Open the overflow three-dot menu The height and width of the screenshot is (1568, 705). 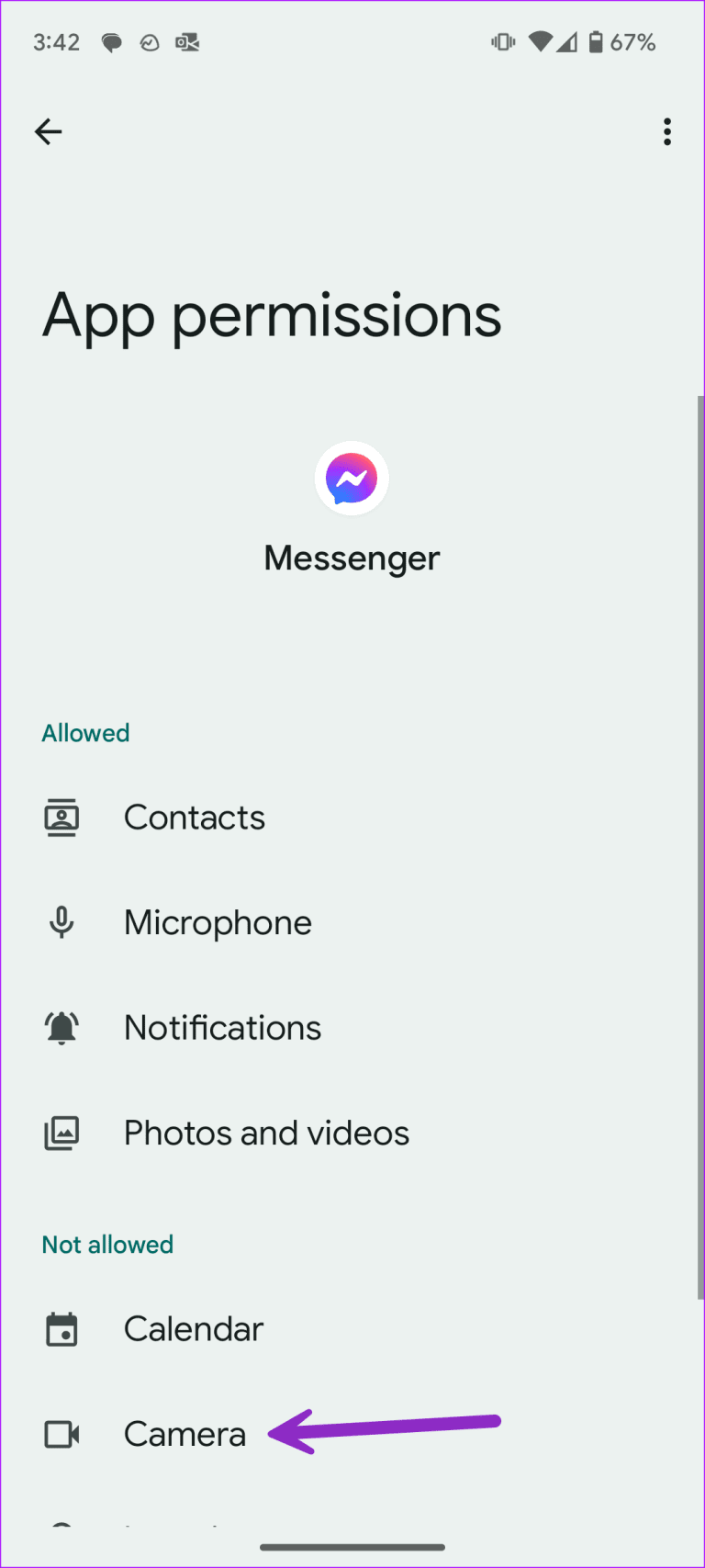point(666,131)
